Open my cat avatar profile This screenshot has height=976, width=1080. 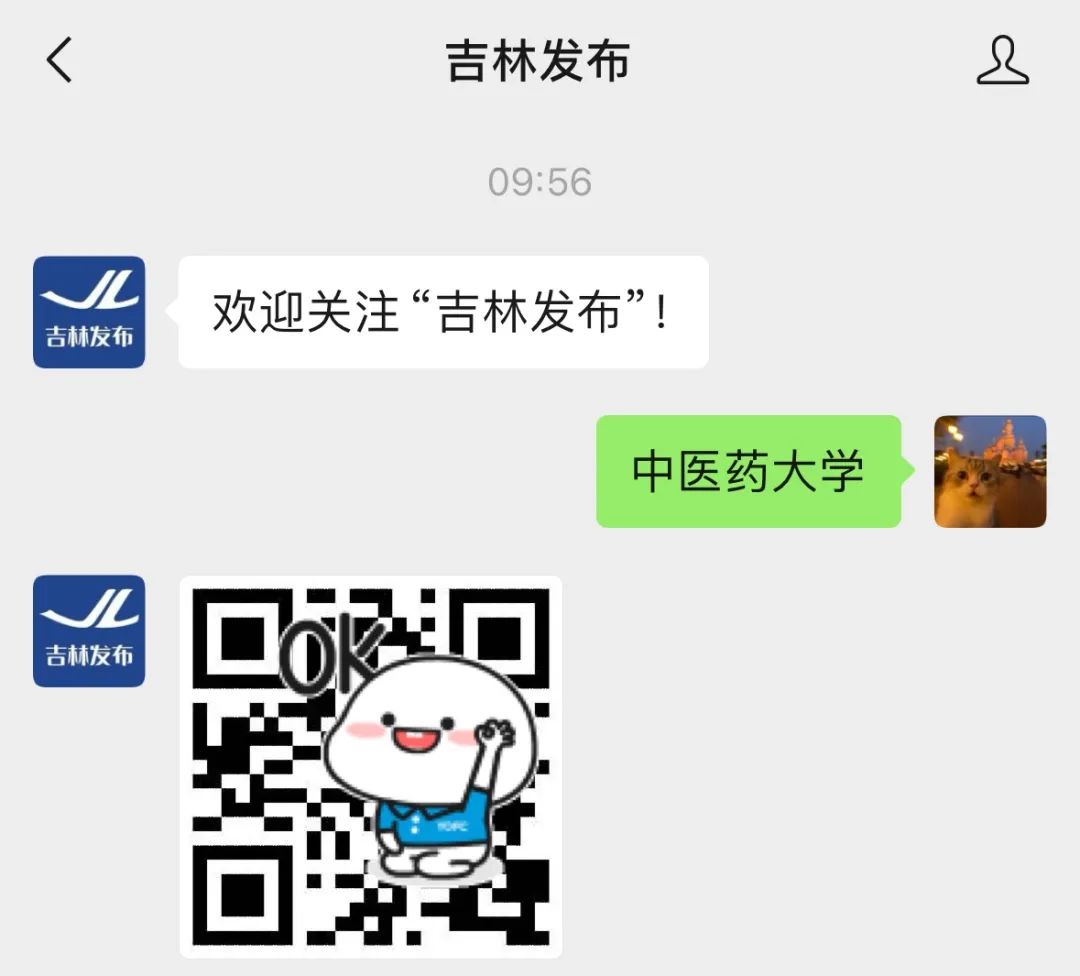[x=990, y=471]
